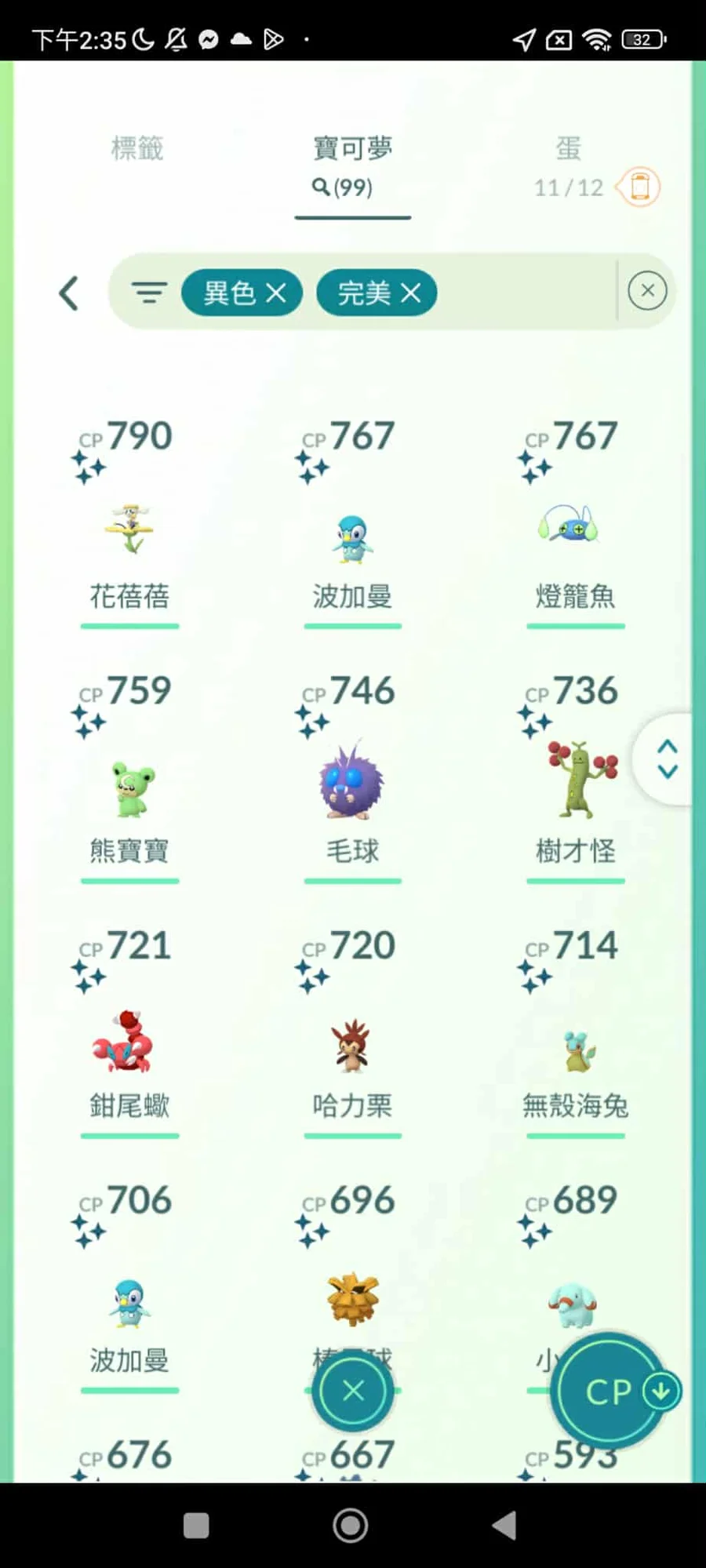Open 鉗尾蠍 with CP 721
Image resolution: width=706 pixels, height=1568 pixels.
pos(129,1043)
